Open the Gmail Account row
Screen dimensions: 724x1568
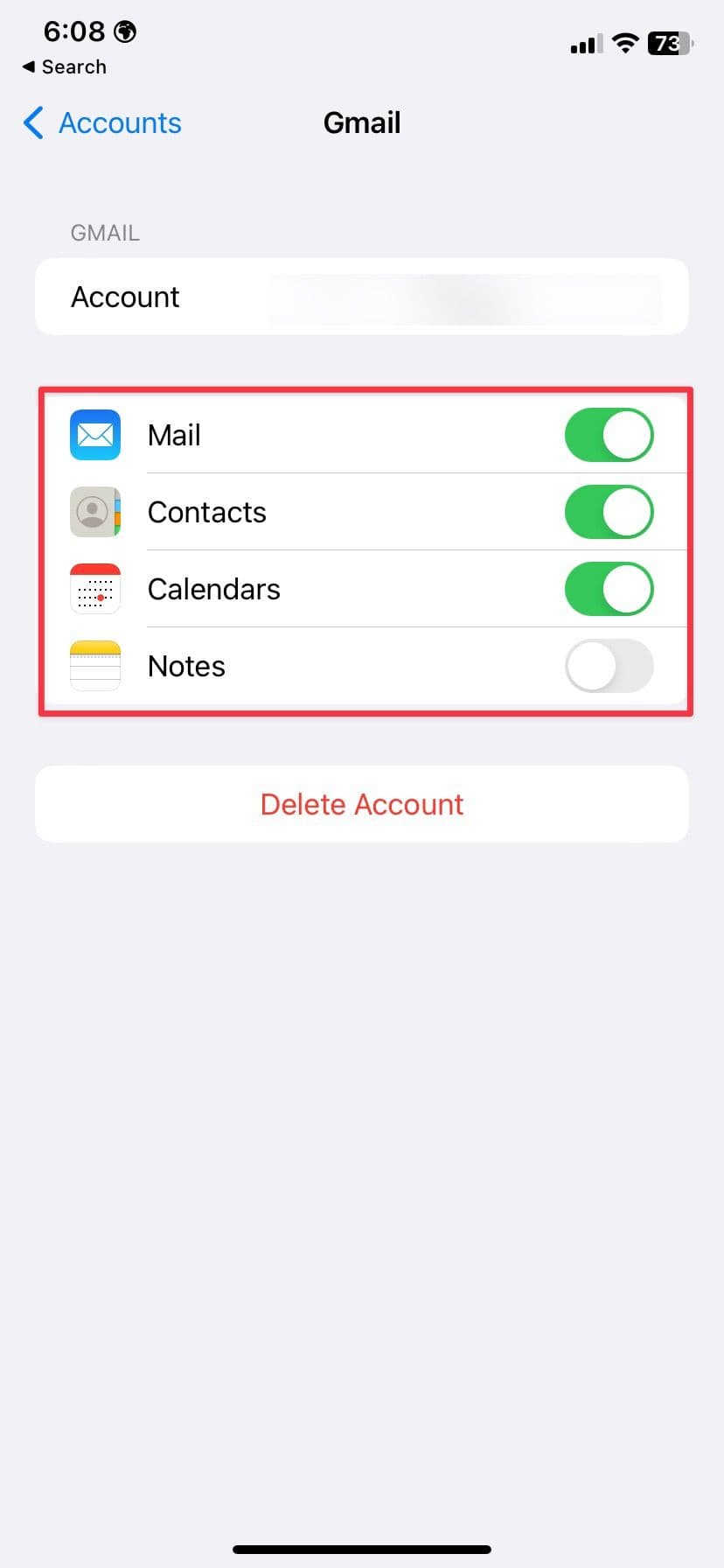coord(361,297)
